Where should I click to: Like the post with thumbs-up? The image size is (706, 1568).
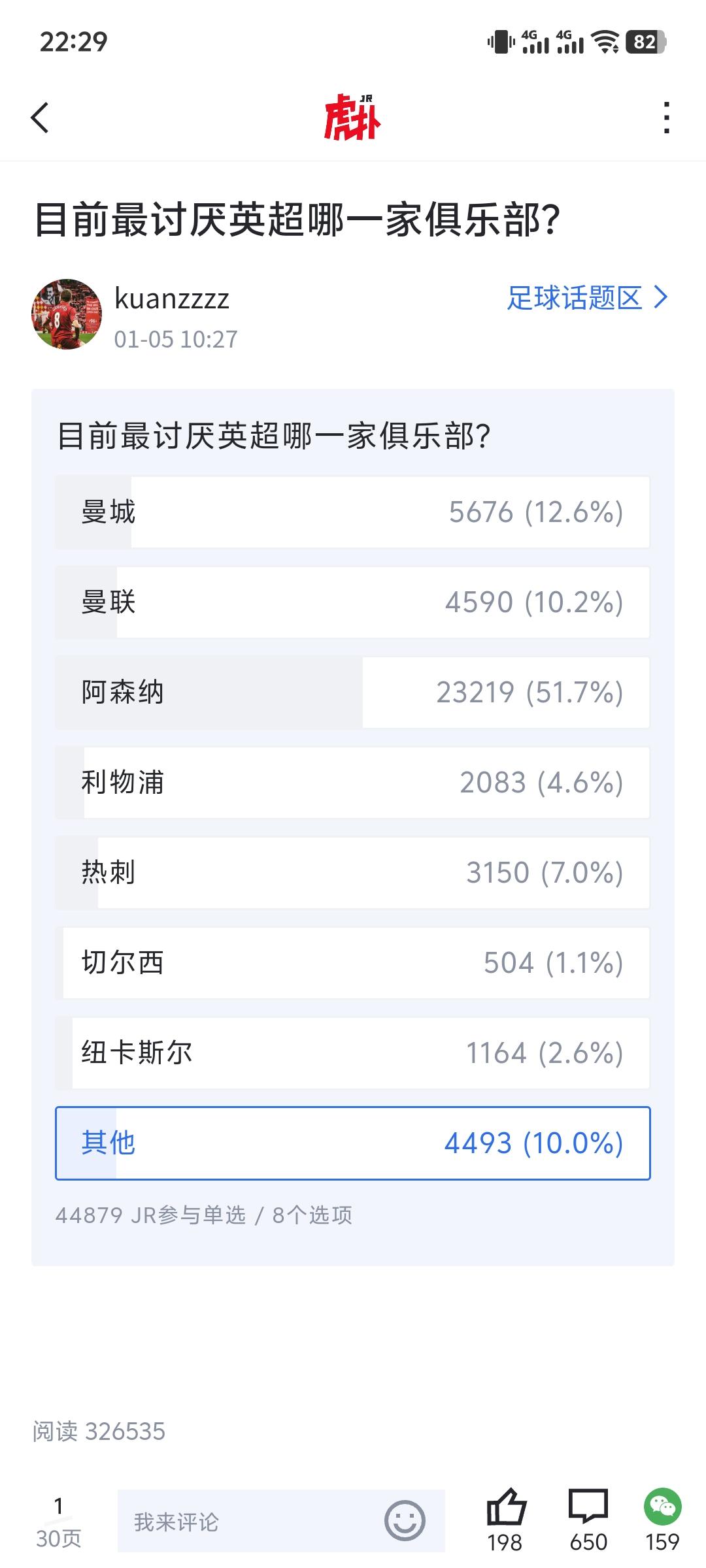(505, 1520)
